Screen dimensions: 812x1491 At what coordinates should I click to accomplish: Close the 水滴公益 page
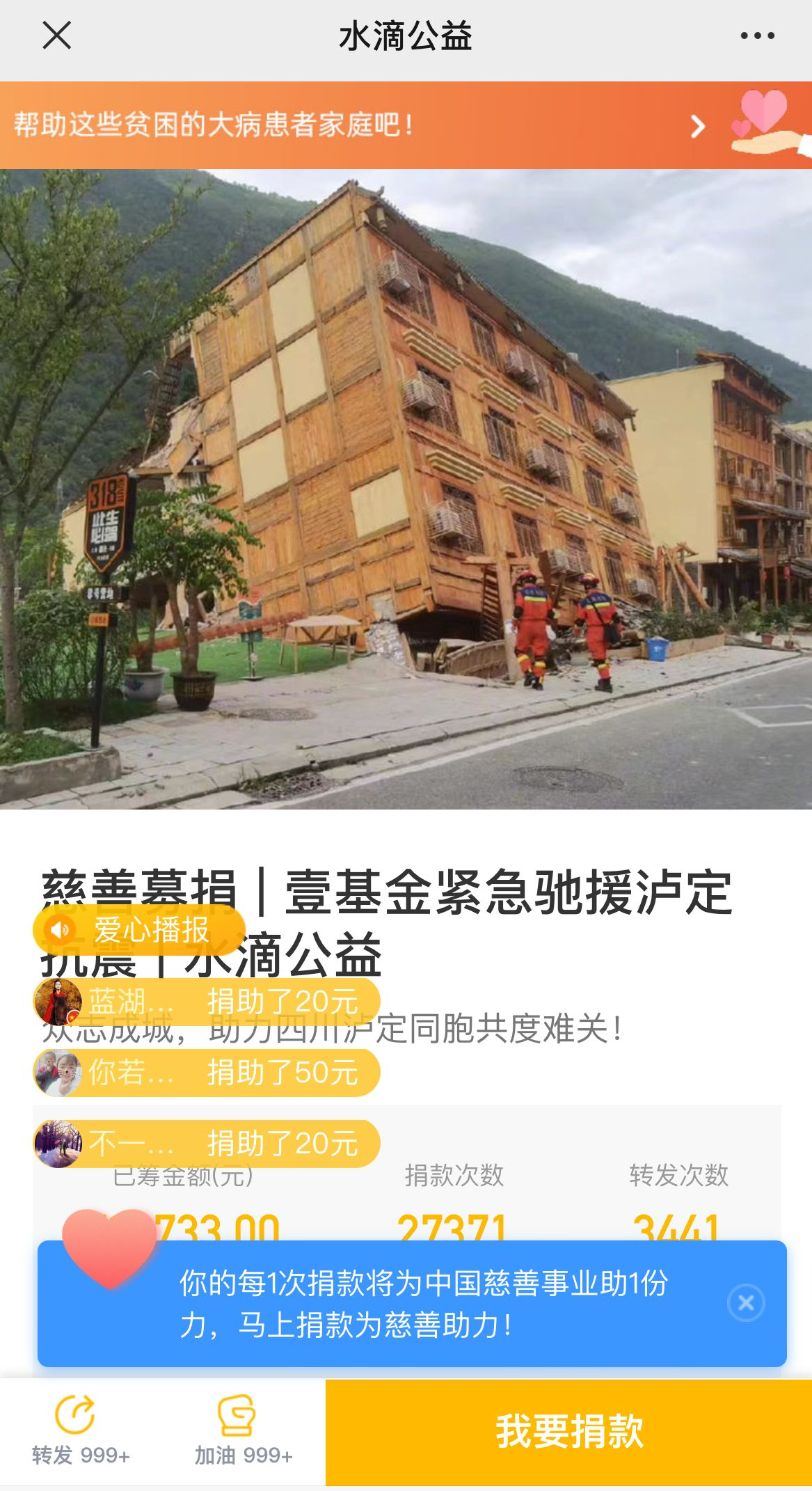[56, 35]
